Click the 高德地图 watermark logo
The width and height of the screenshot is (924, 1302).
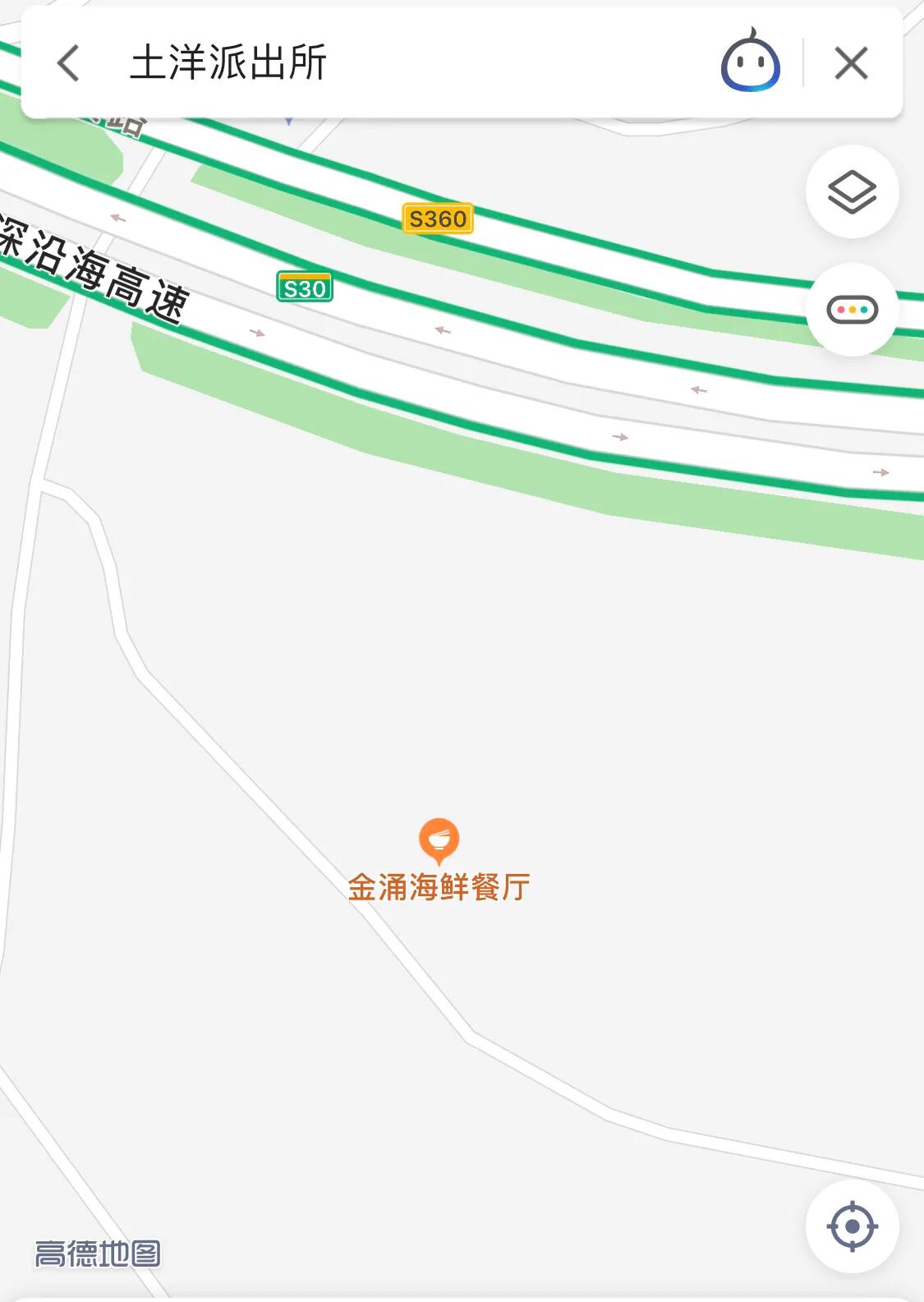click(x=96, y=1254)
